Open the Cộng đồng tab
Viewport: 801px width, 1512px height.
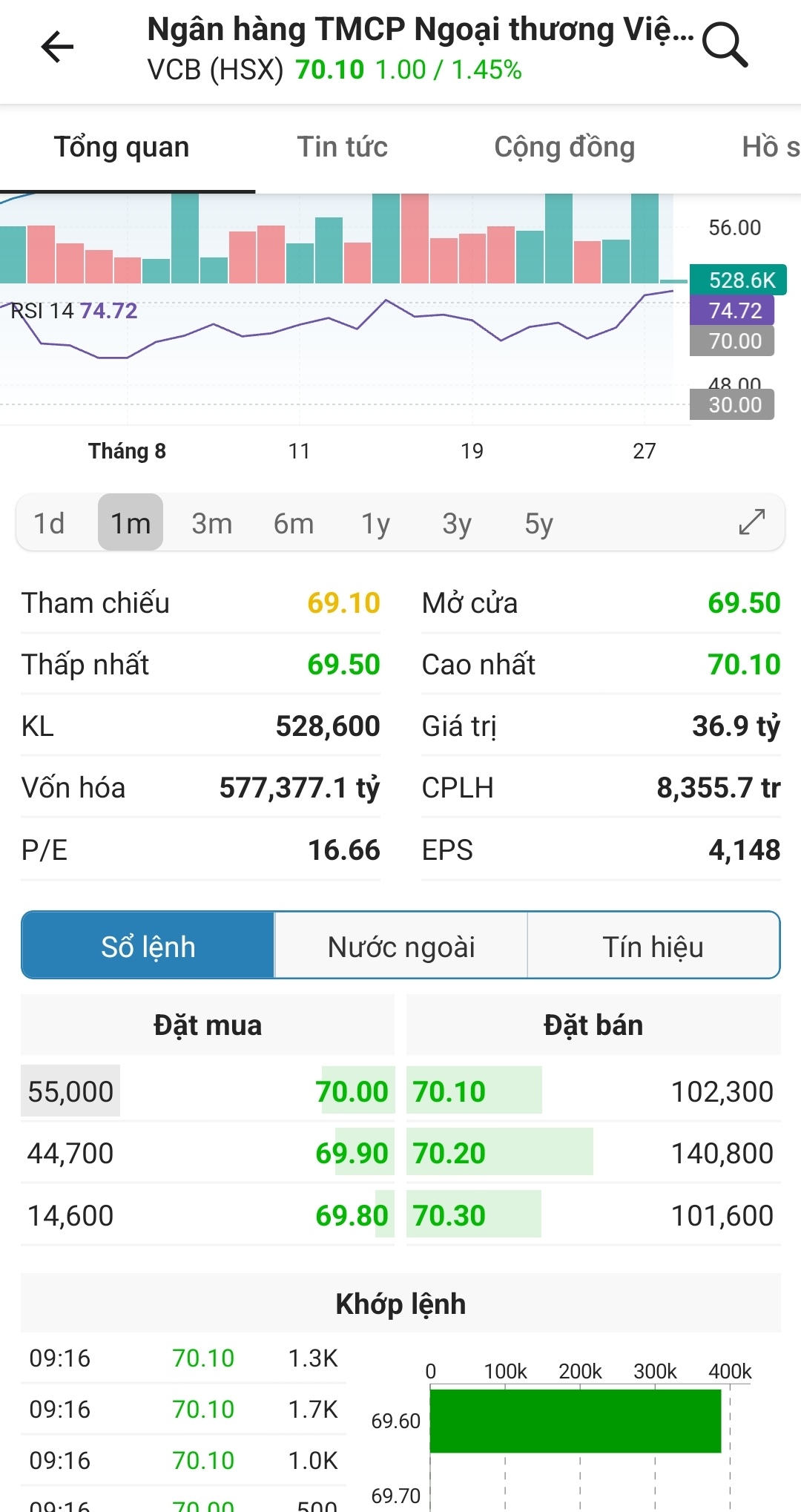point(564,147)
